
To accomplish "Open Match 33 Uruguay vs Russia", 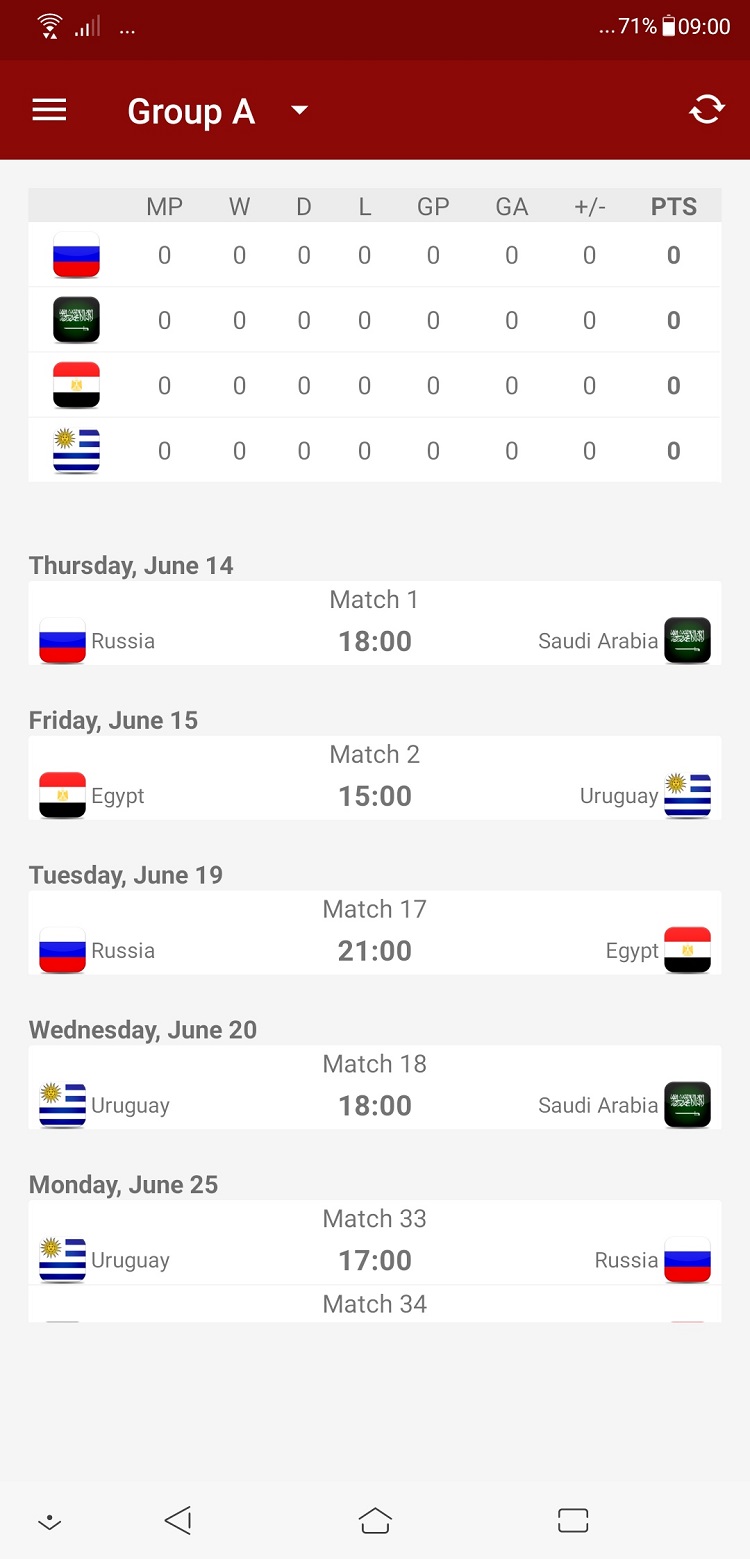I will (375, 1243).
